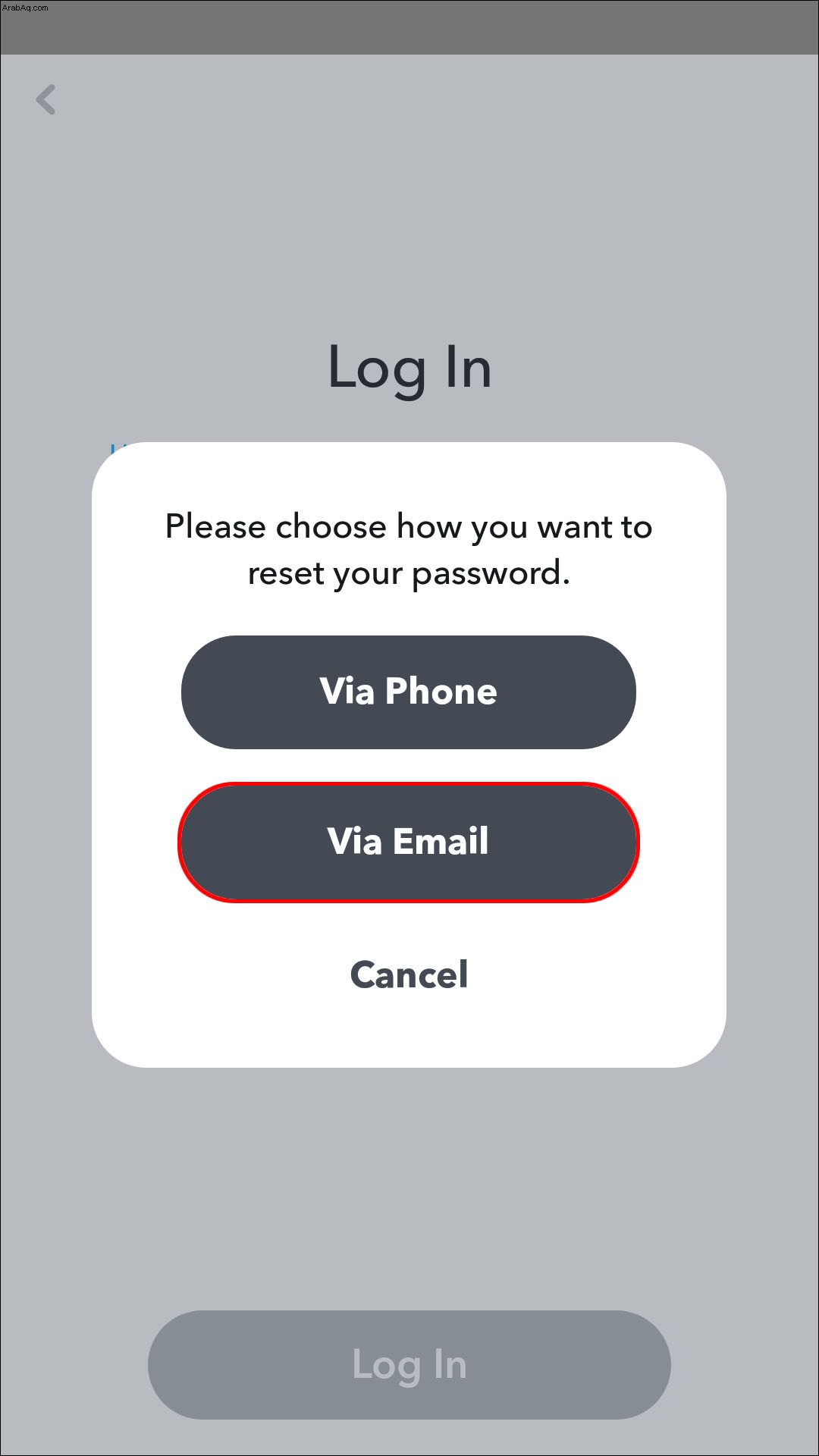
Task: Tap the Log In button at bottom
Action: pos(409,1364)
